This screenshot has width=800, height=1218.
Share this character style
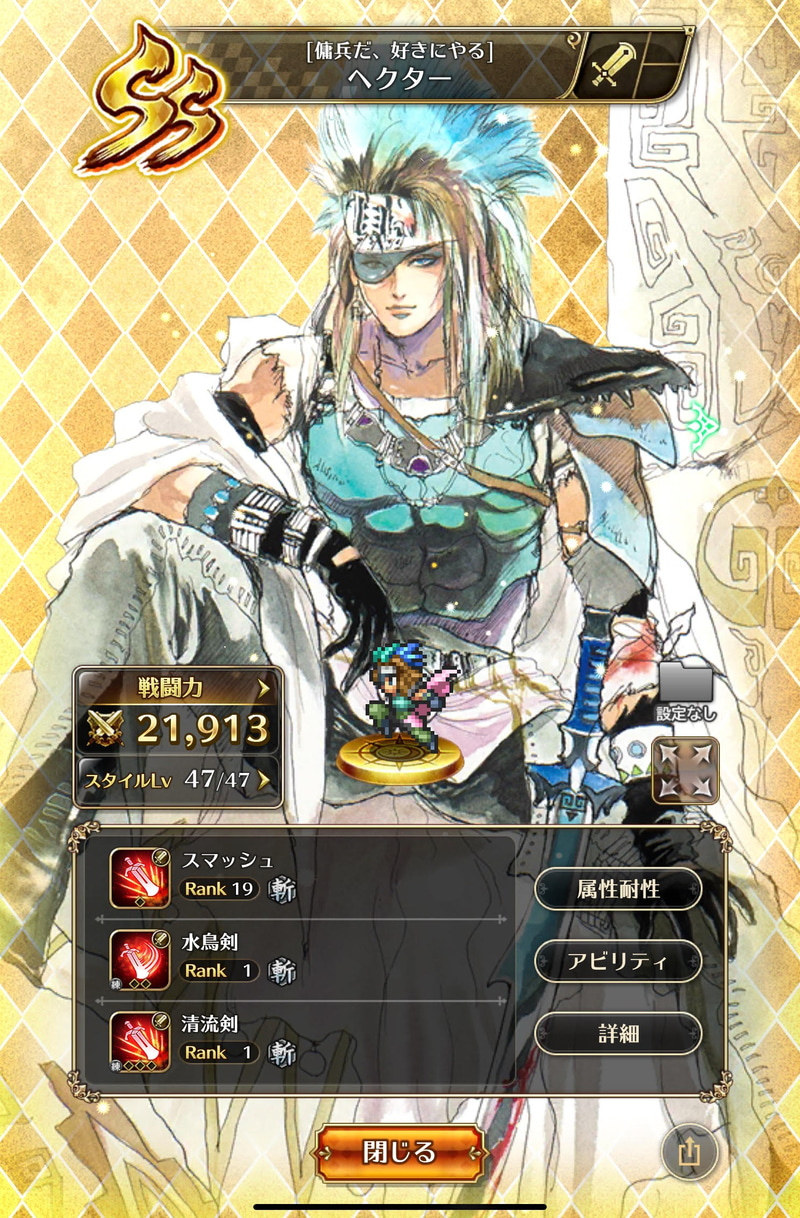pos(687,1153)
